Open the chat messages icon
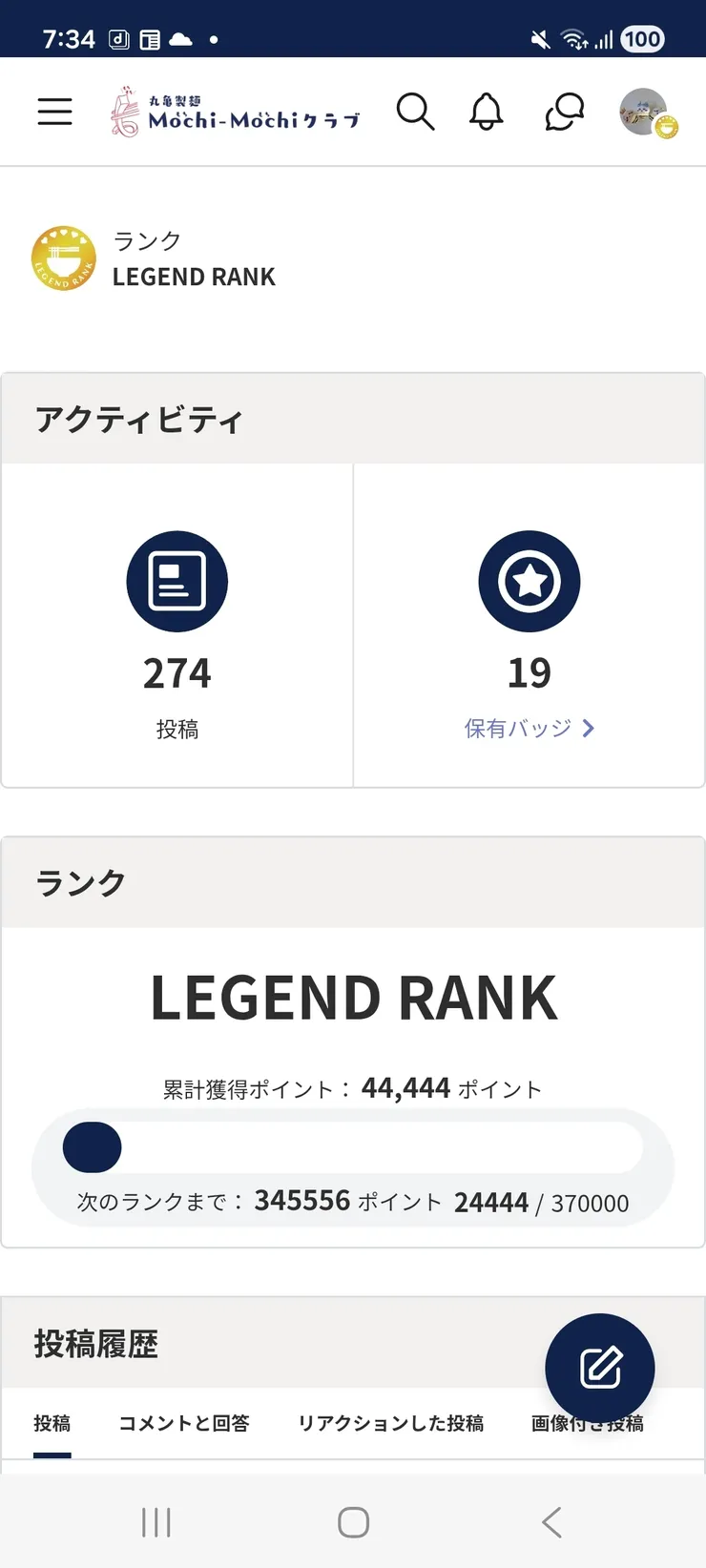This screenshot has width=706, height=1568. [x=564, y=112]
